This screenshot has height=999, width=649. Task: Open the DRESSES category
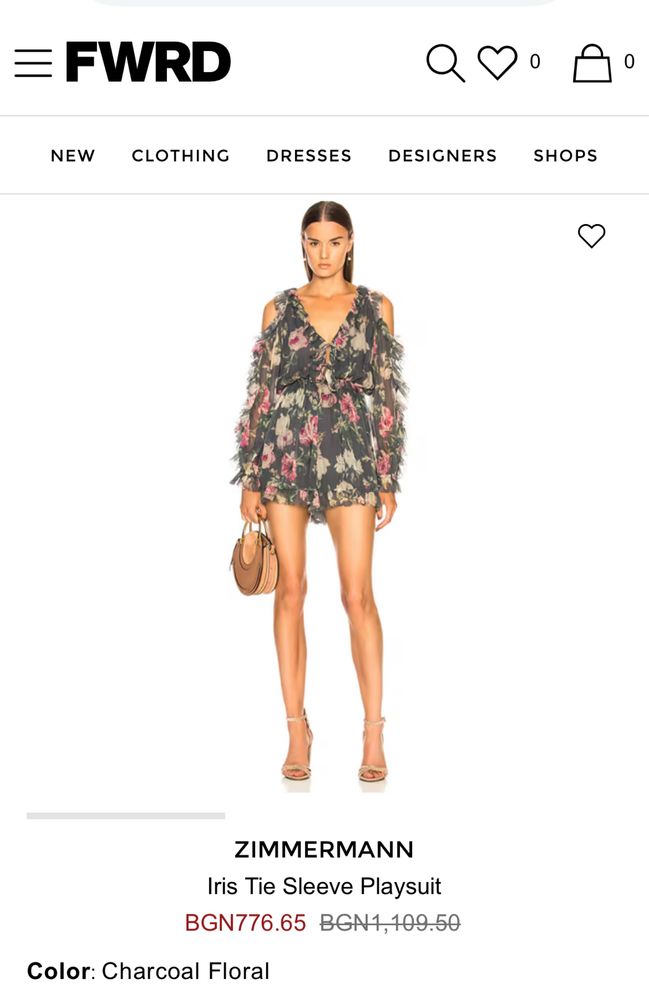coord(309,156)
